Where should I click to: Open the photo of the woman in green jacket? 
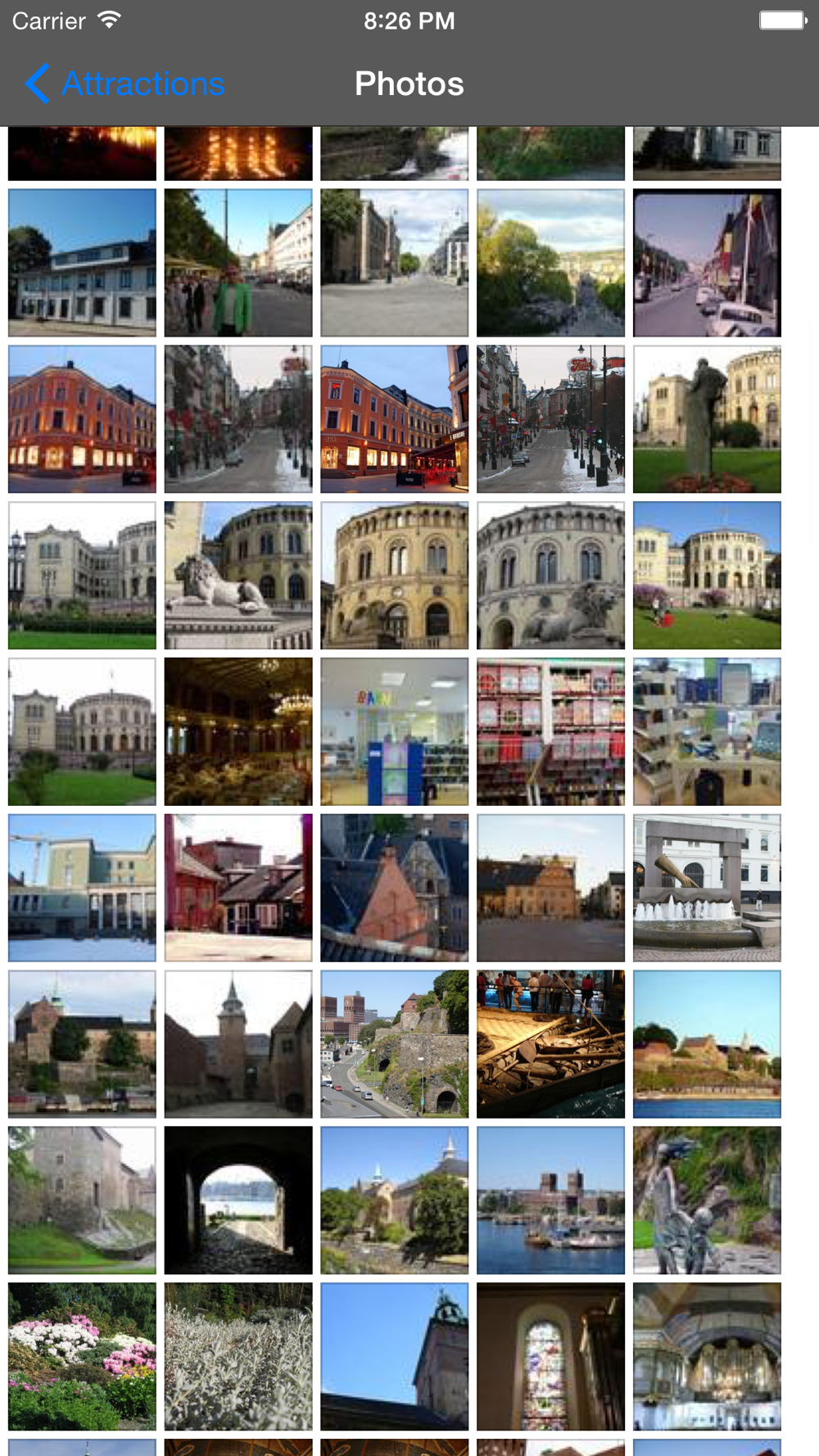coord(238,263)
